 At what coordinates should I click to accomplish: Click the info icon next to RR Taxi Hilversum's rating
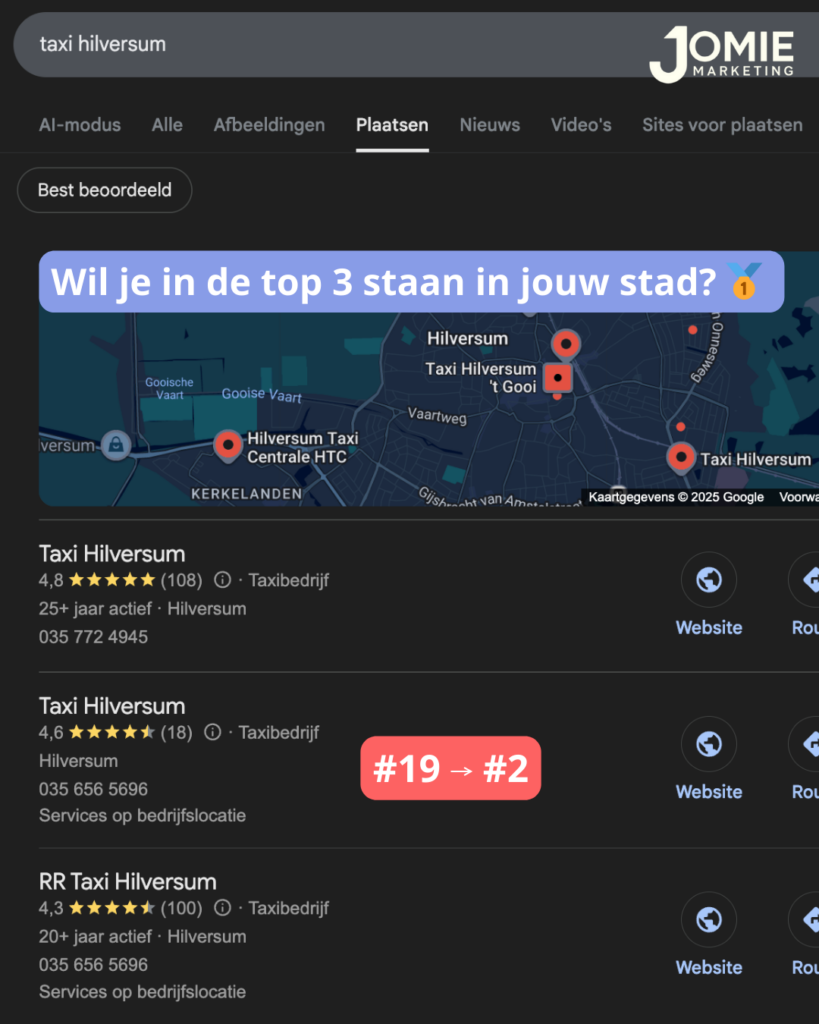[x=221, y=908]
